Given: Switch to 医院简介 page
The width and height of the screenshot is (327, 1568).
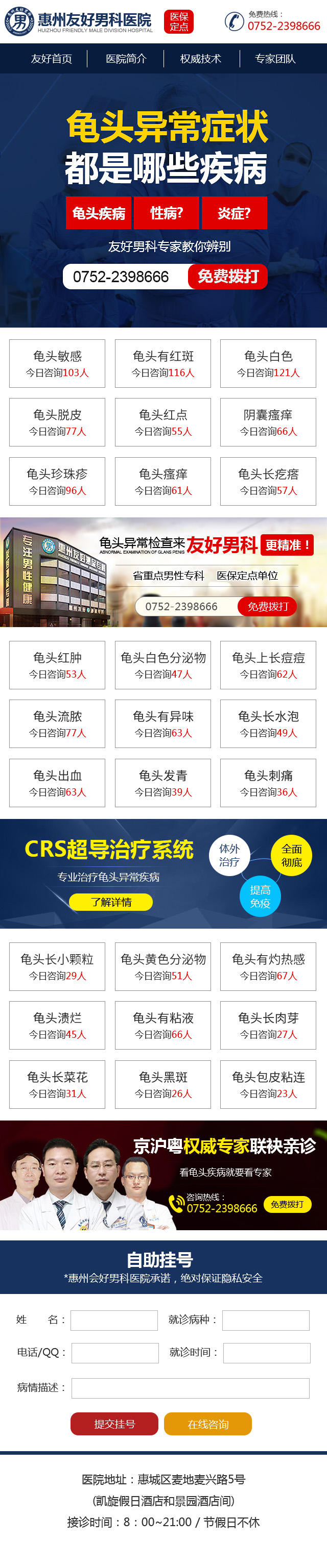Looking at the screenshot, I should click(126, 59).
